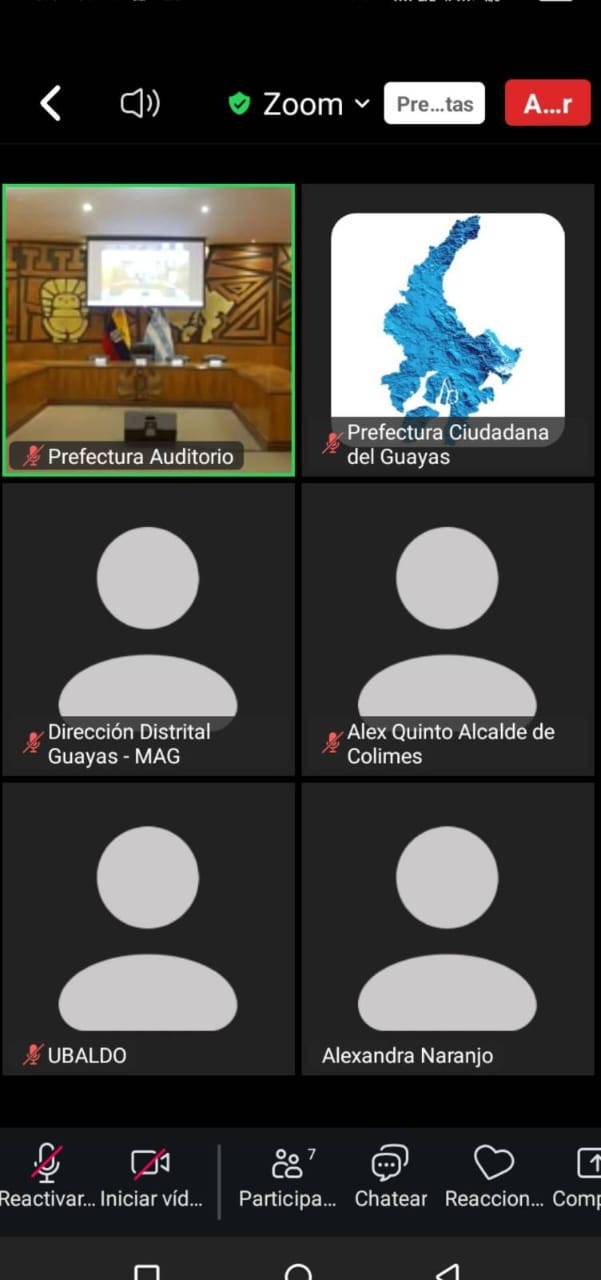Screen dimensions: 601x1280
Task: Select Prefectura Ciudadana del Guayas tile
Action: click(x=448, y=330)
